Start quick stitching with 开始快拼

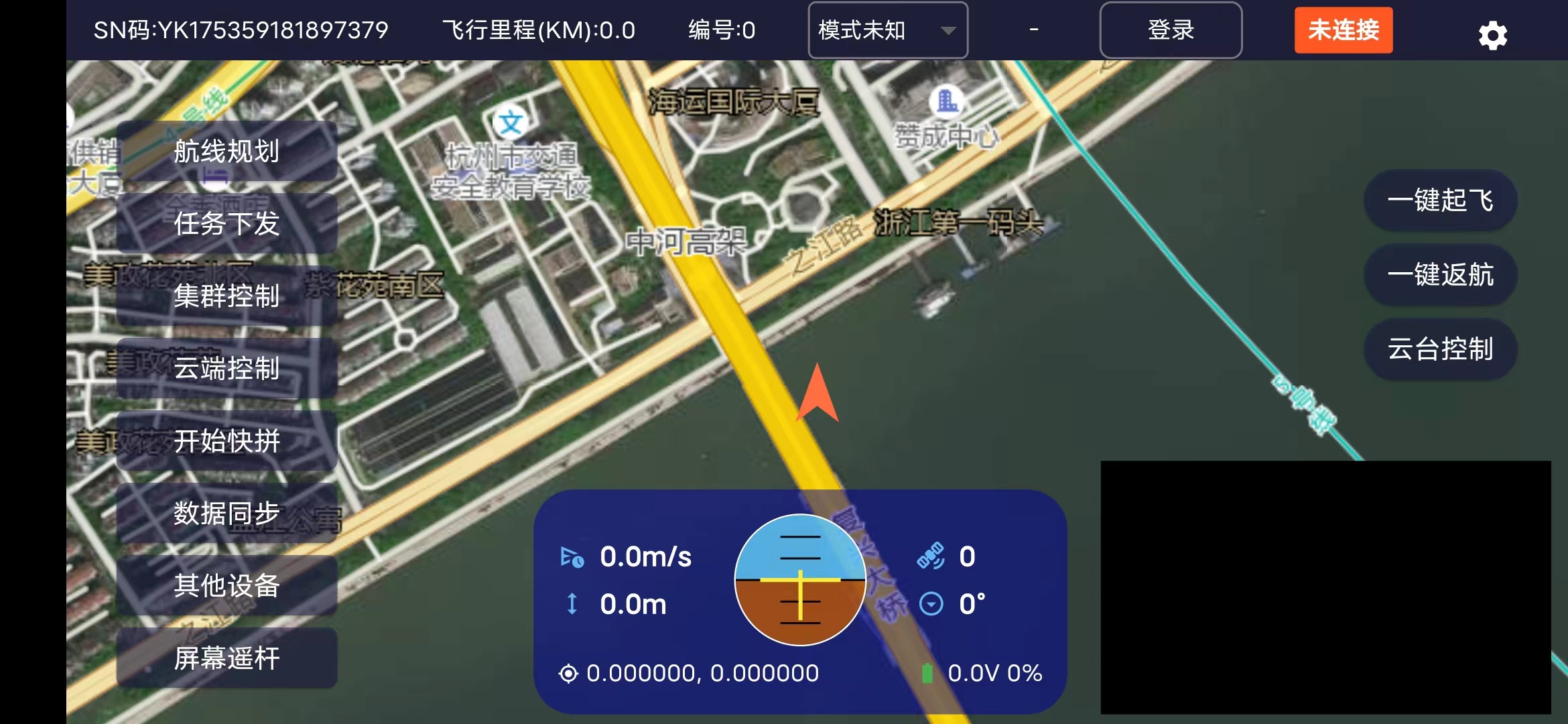(226, 440)
